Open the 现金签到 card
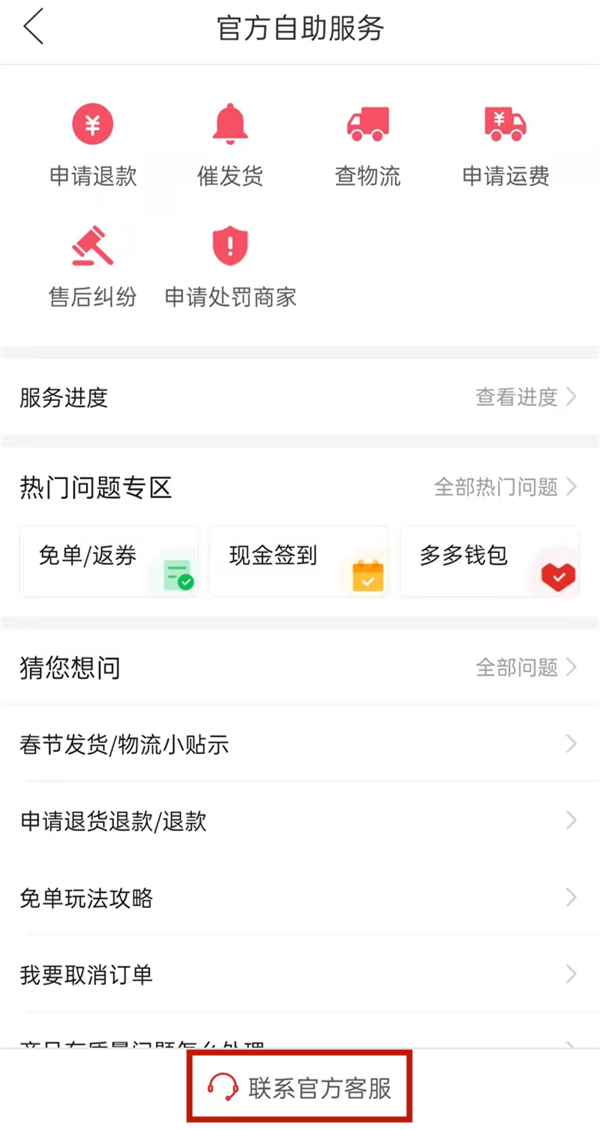 (299, 561)
